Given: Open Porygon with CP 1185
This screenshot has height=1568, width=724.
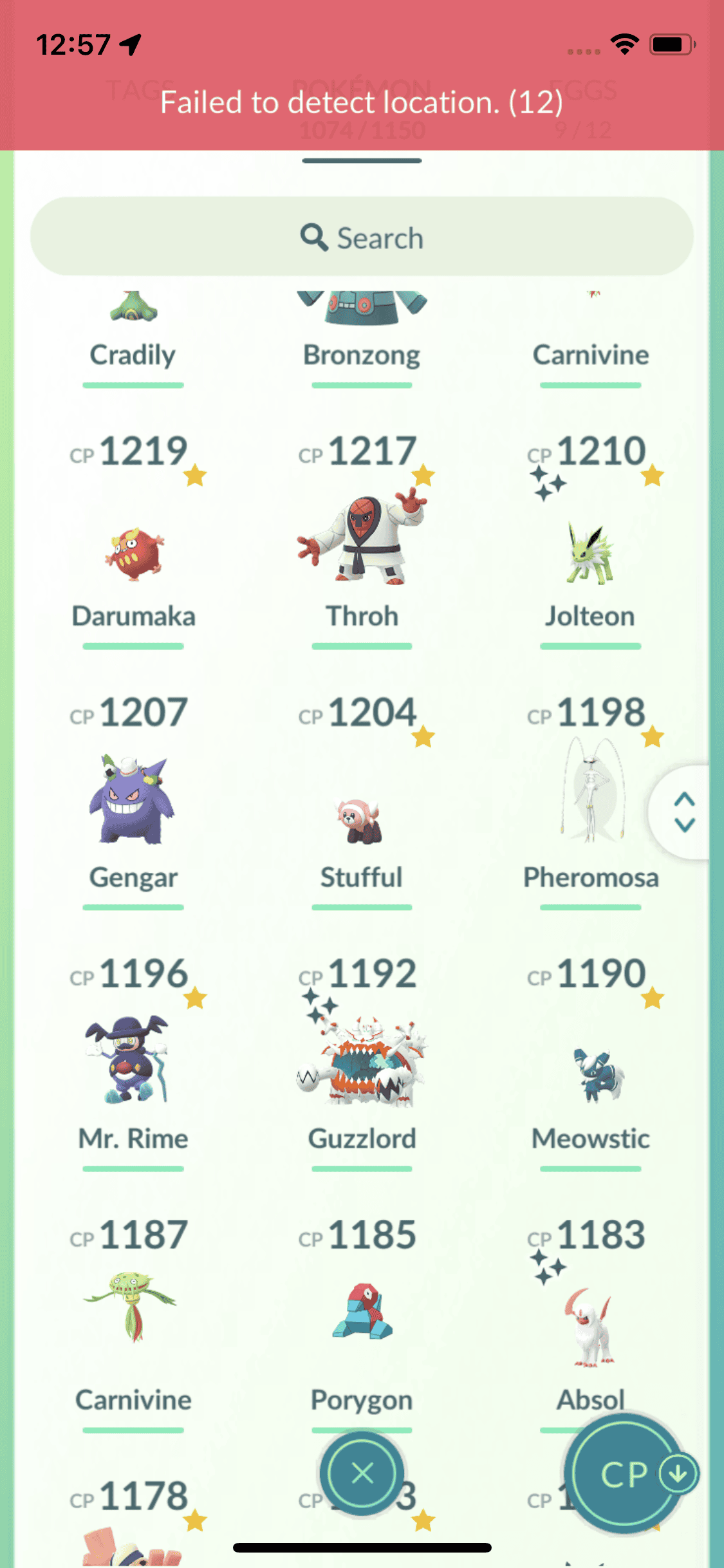Looking at the screenshot, I should [362, 1313].
